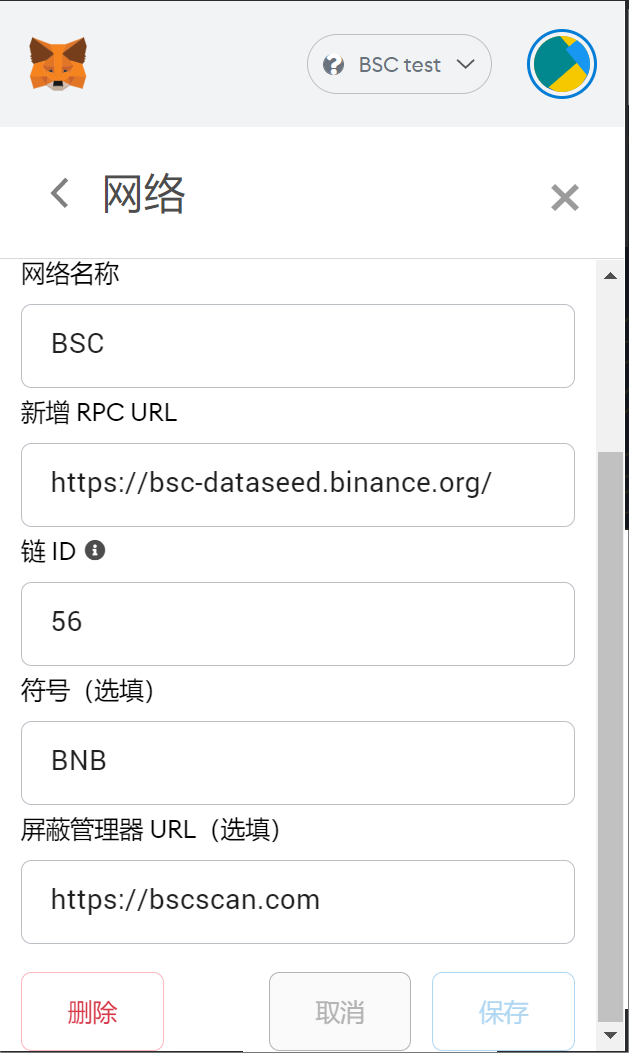Tap the 删除 button
Image resolution: width=629 pixels, height=1053 pixels.
click(x=92, y=1011)
